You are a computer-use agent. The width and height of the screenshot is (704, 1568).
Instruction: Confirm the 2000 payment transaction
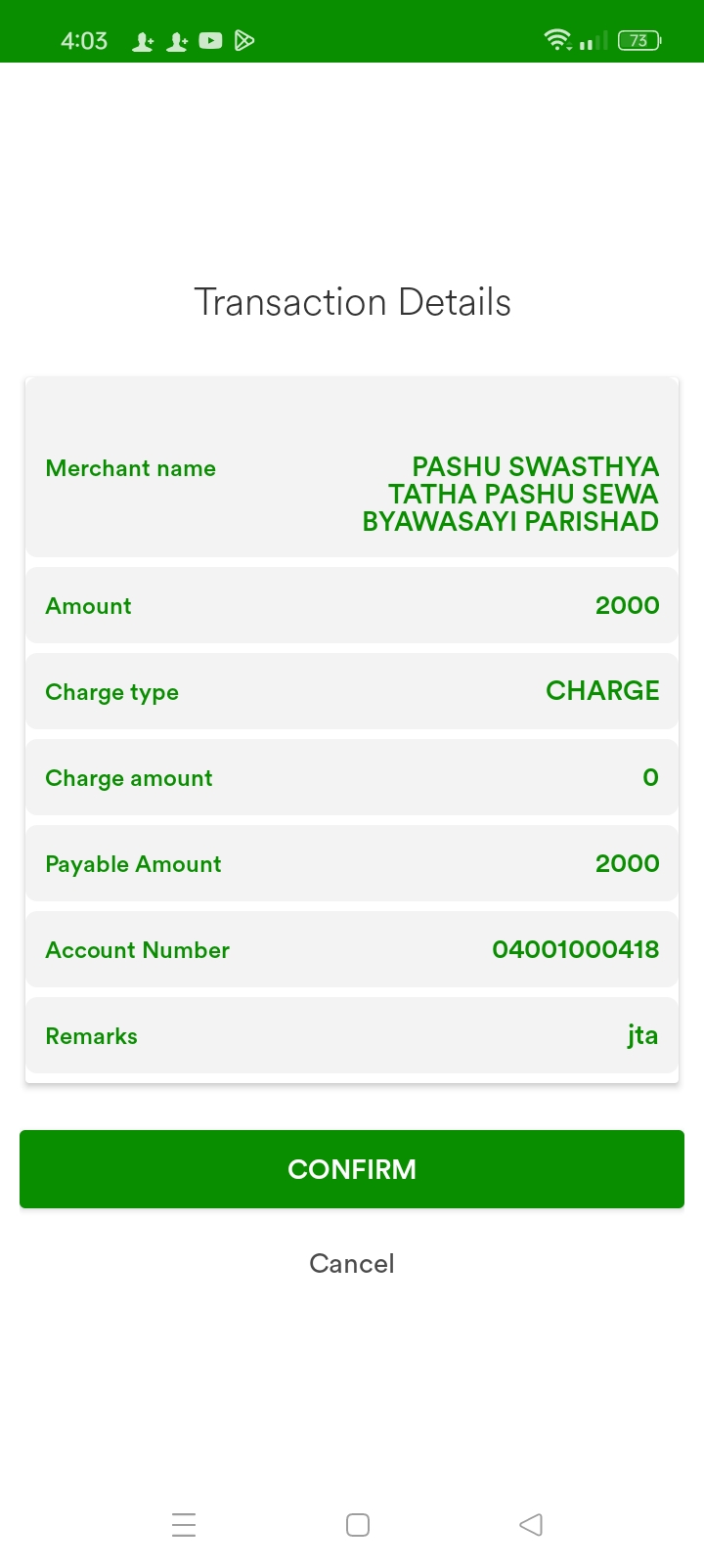click(x=352, y=1169)
